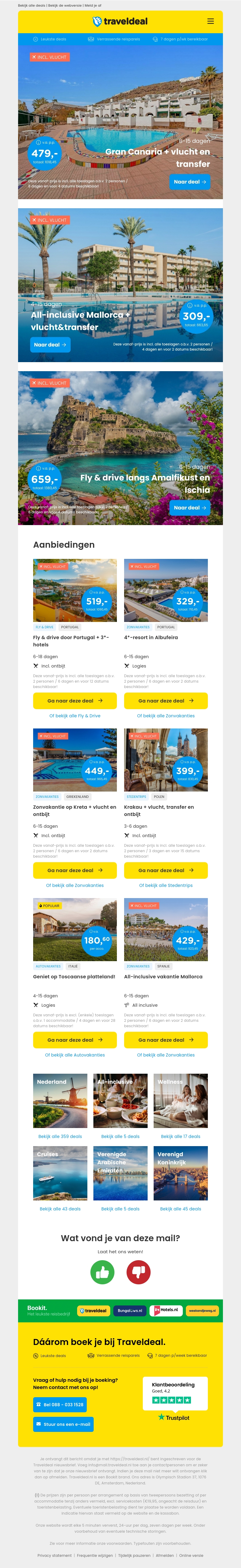Screen dimensions: 241x1568
Task: Open the Nederland deals tile
Action: click(x=60, y=1101)
